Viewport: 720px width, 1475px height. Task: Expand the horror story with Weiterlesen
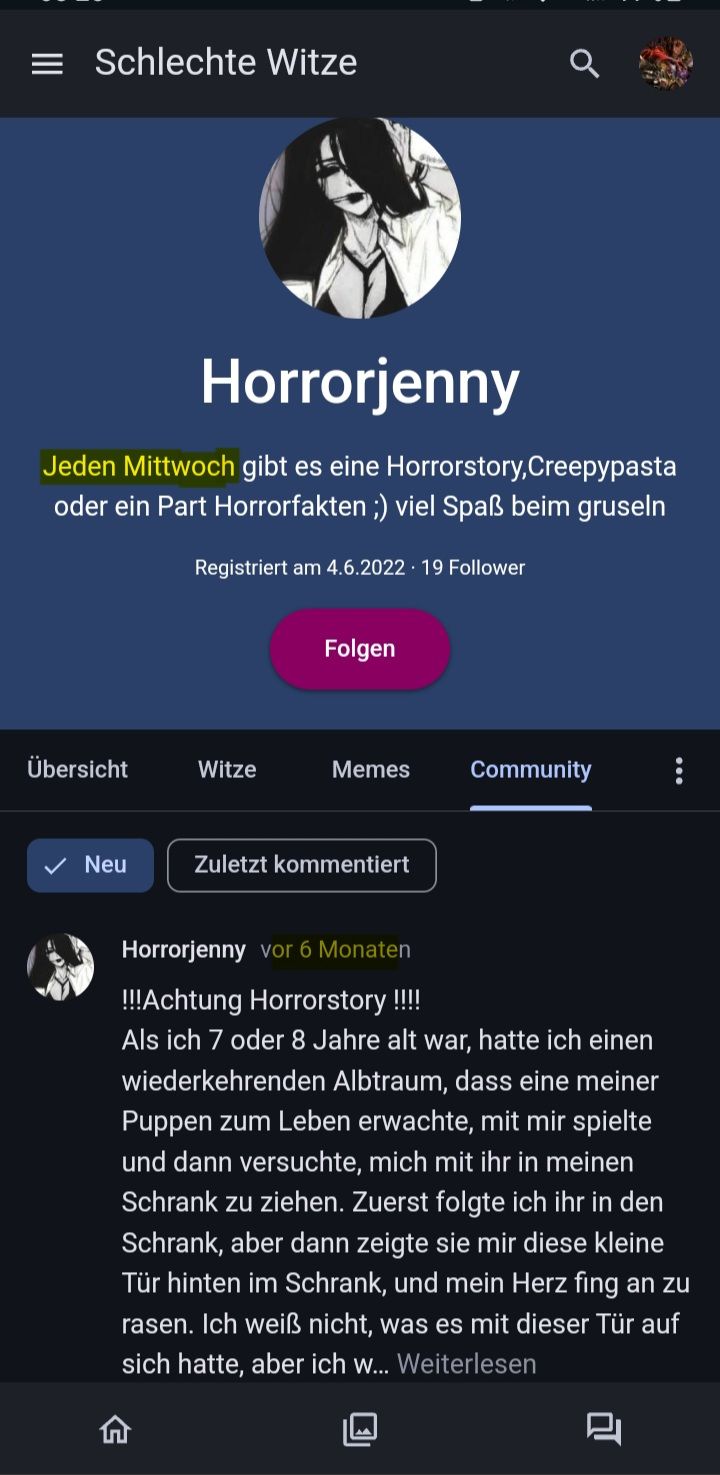coord(467,1364)
